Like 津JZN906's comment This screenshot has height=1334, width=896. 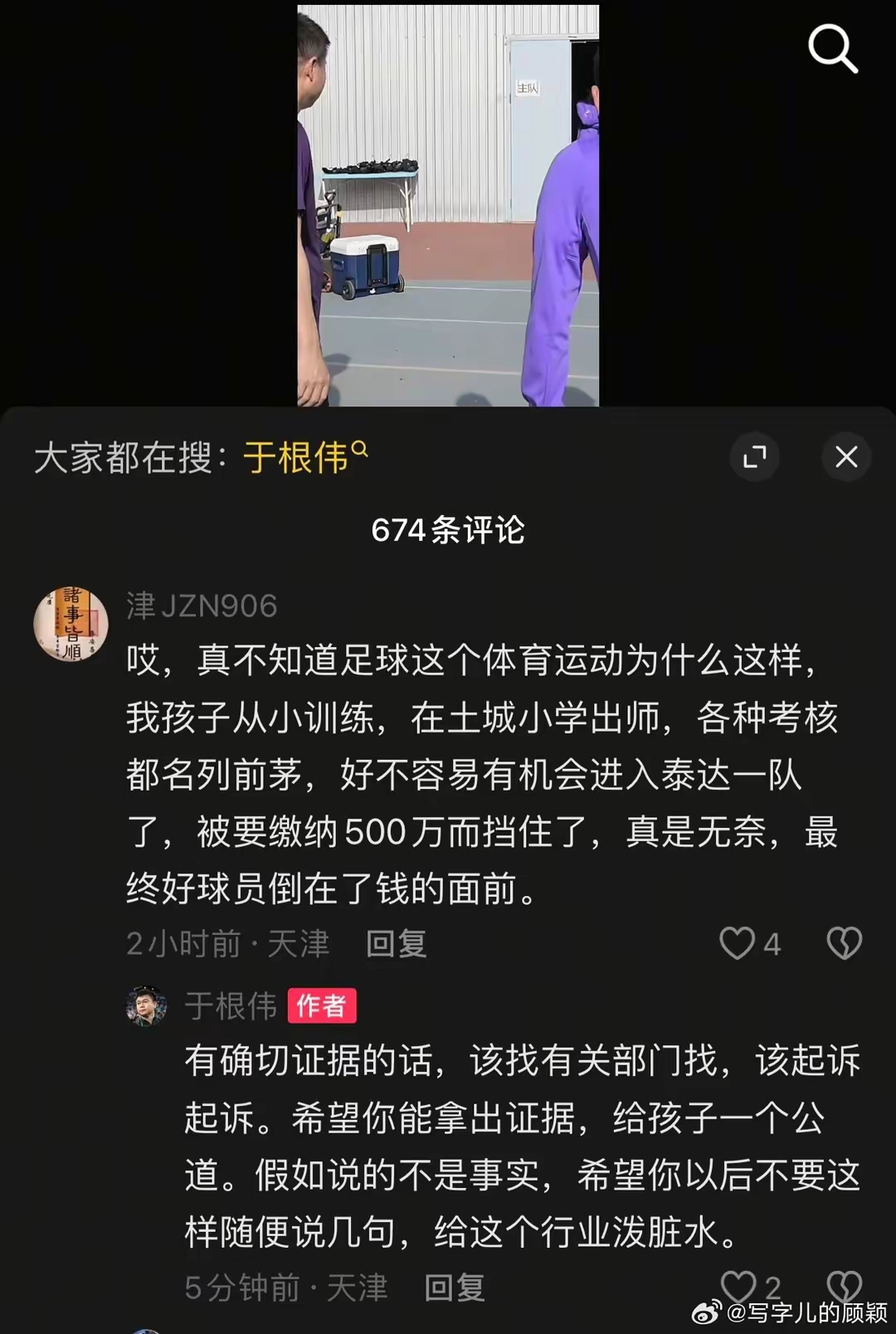point(738,943)
